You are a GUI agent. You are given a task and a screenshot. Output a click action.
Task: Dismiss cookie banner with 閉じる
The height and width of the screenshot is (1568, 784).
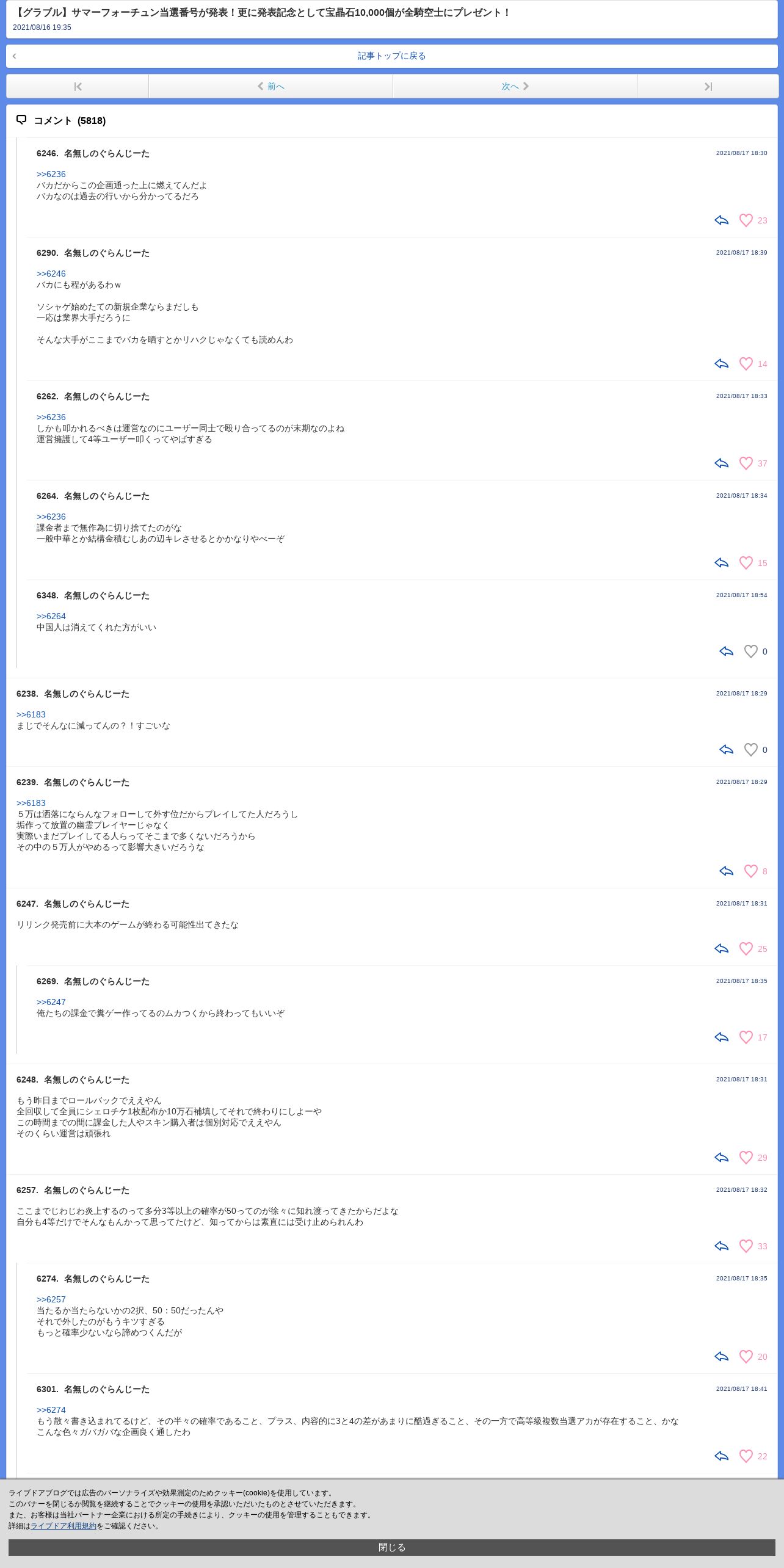(x=392, y=1547)
